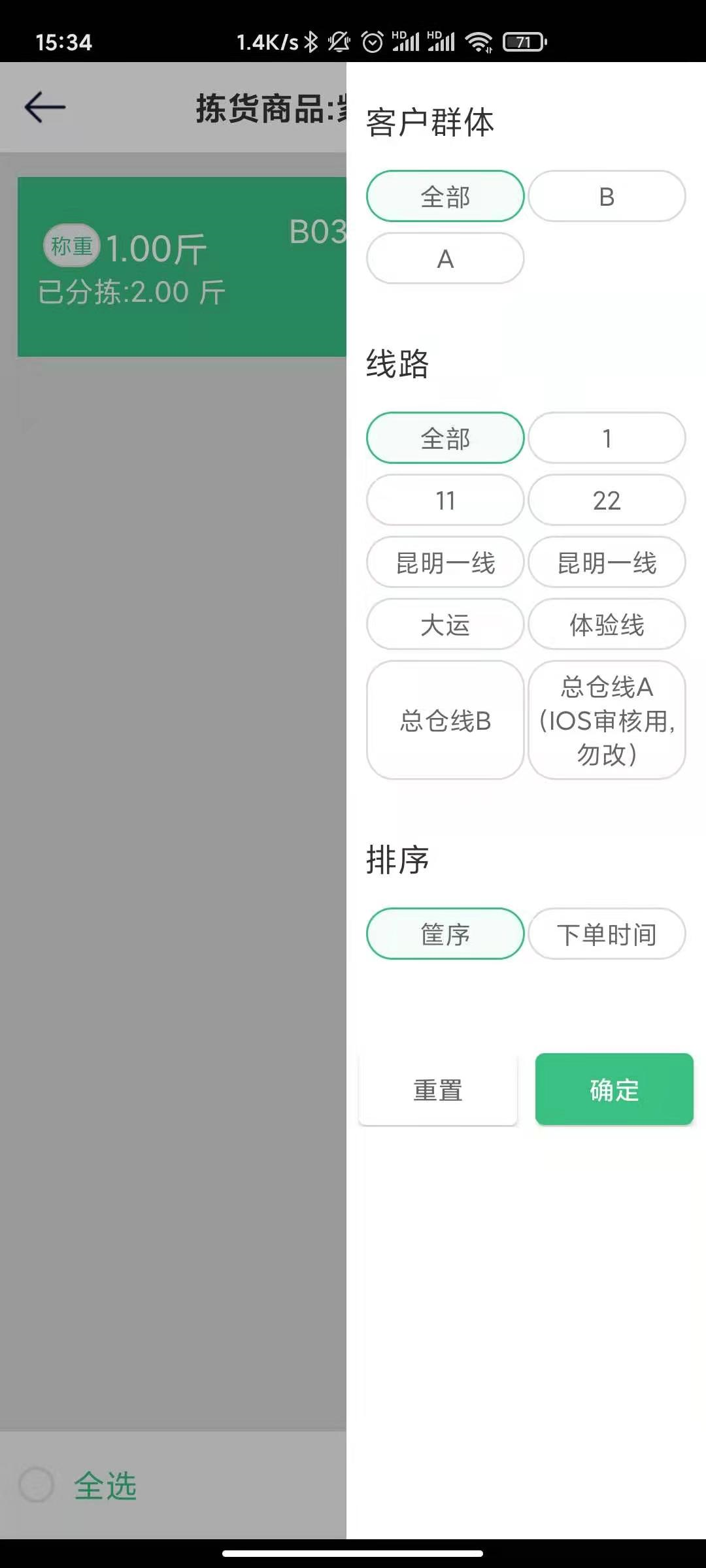Choose customer group A
This screenshot has width=706, height=1568.
445,258
